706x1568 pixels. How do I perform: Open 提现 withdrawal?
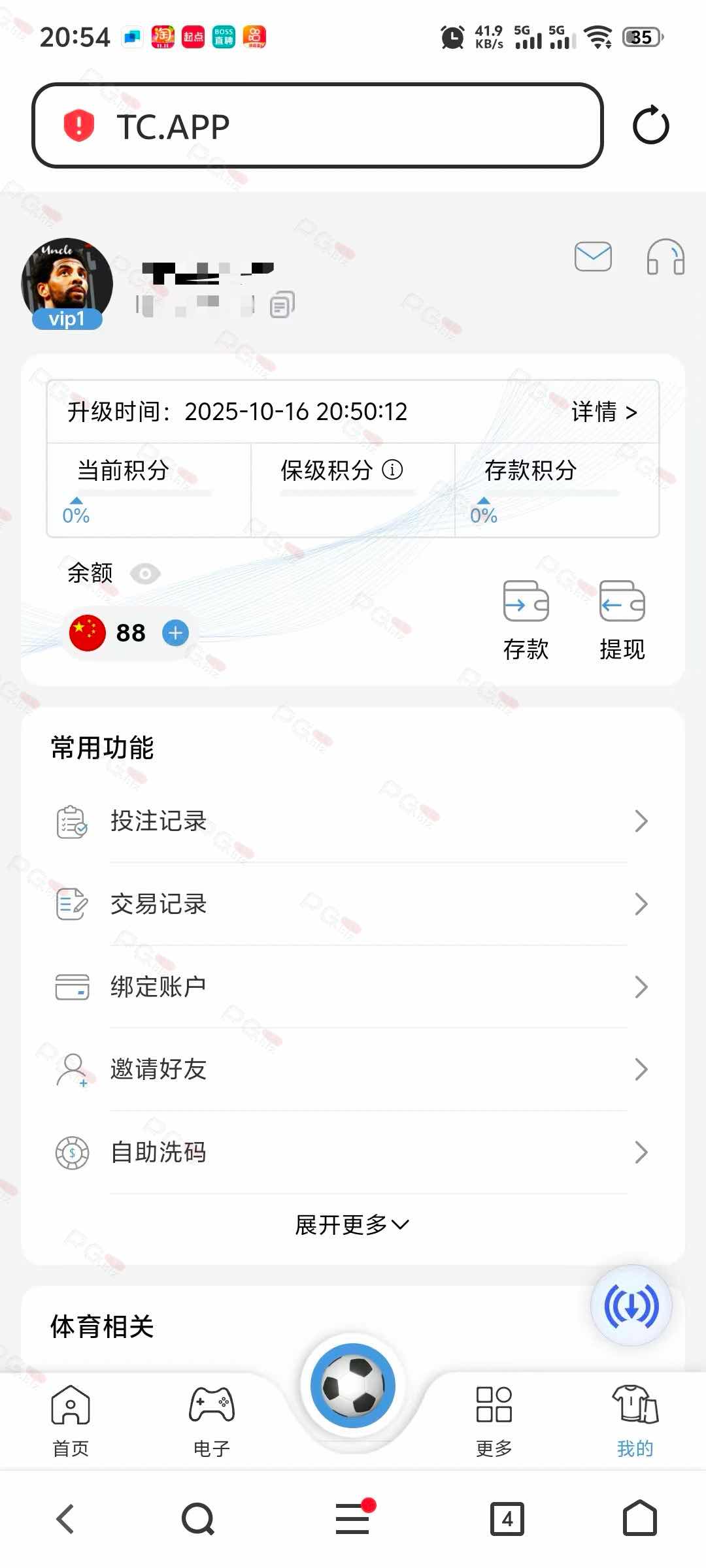click(622, 619)
